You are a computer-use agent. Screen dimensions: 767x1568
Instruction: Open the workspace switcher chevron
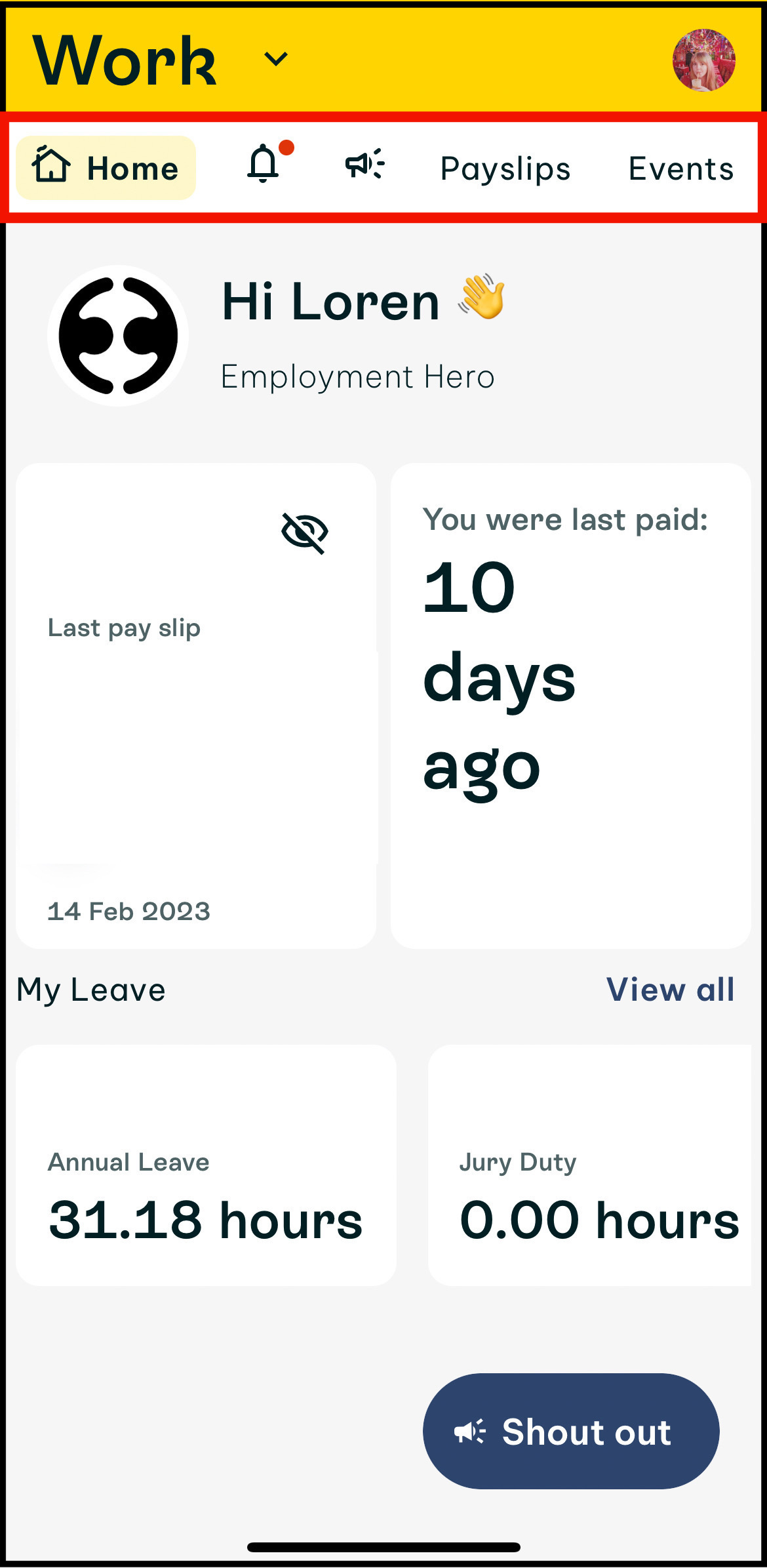coord(275,59)
